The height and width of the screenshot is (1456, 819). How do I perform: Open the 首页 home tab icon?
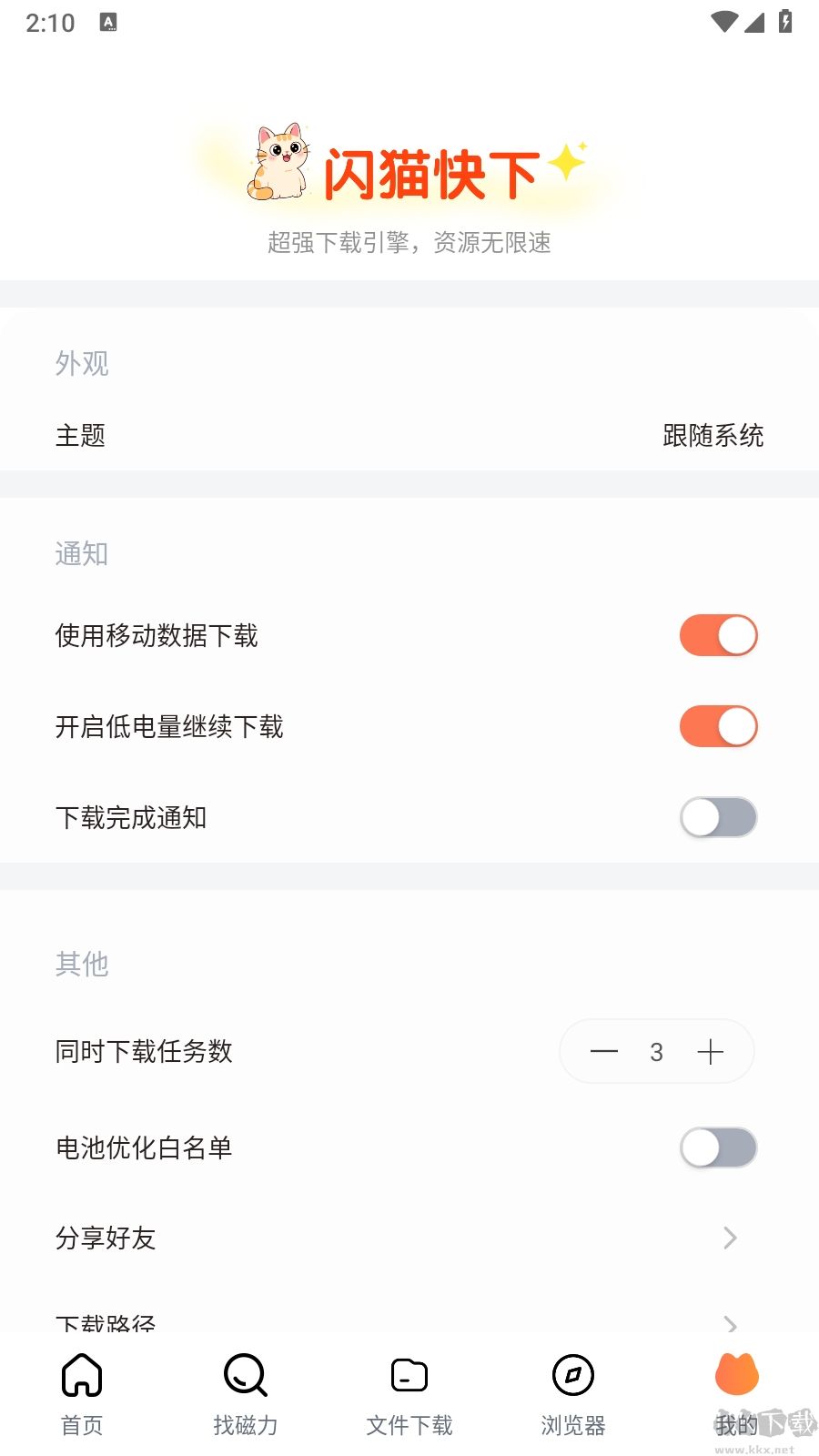81,1375
